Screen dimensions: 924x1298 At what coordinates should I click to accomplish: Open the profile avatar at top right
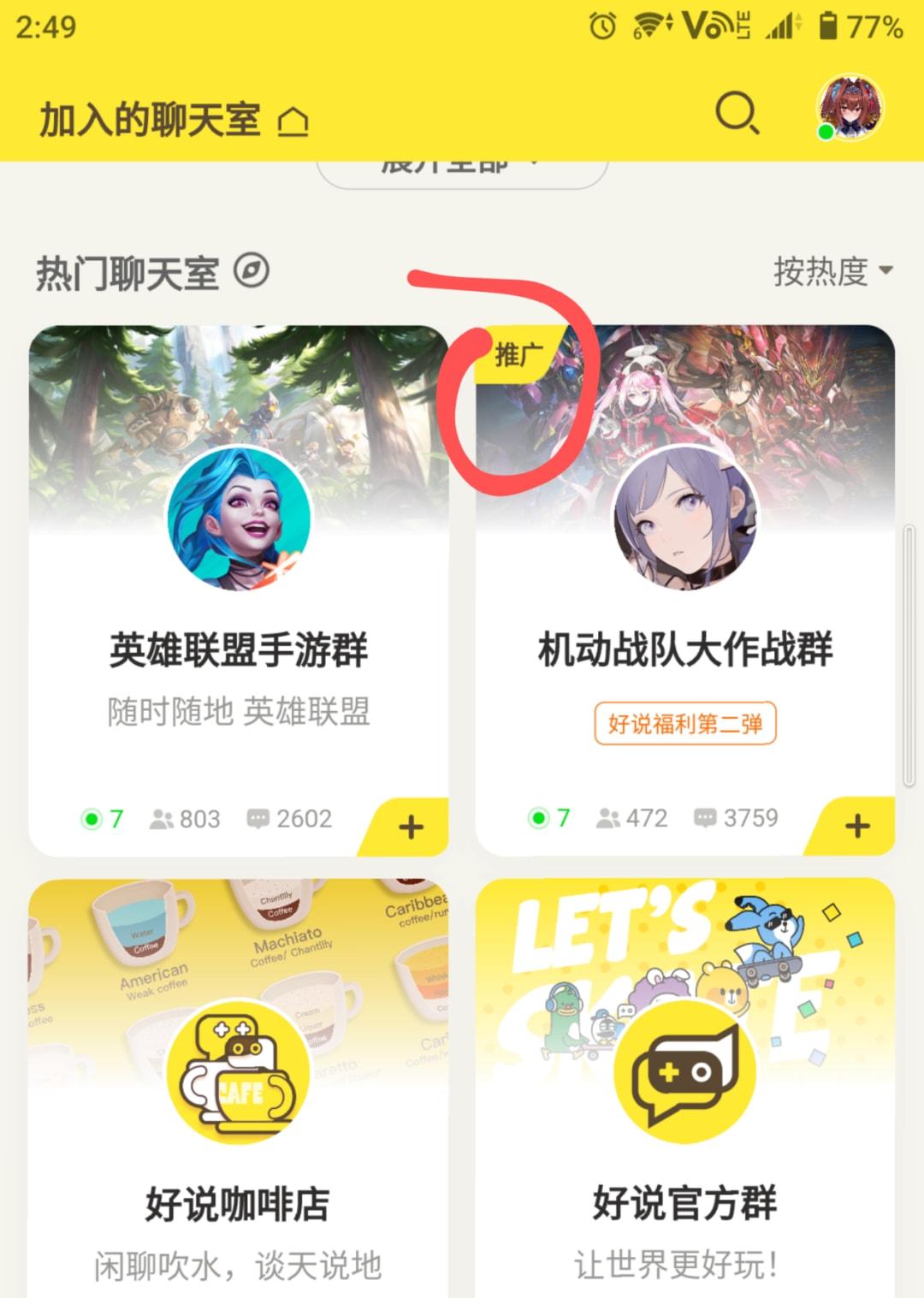point(850,108)
